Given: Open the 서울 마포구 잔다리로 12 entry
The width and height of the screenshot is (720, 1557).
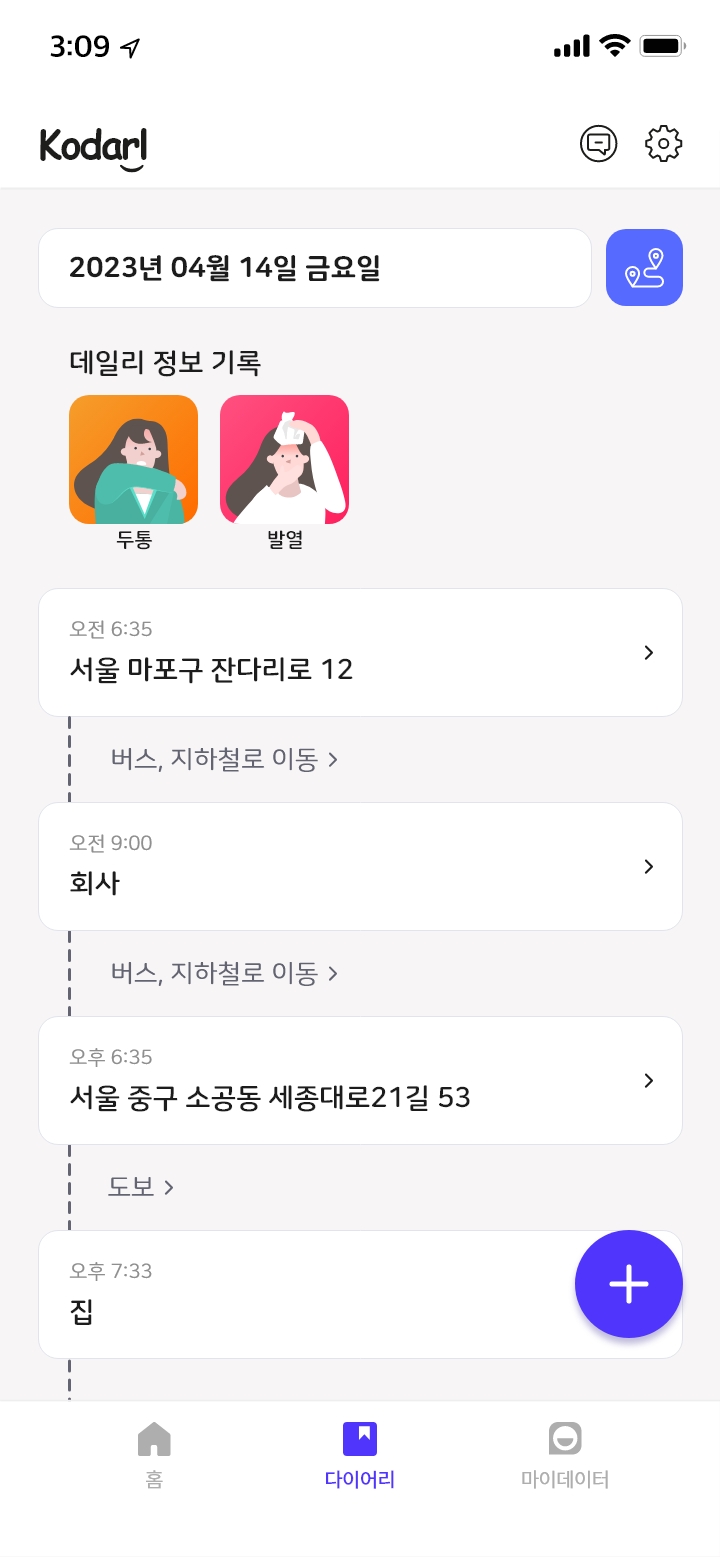Looking at the screenshot, I should click(360, 653).
